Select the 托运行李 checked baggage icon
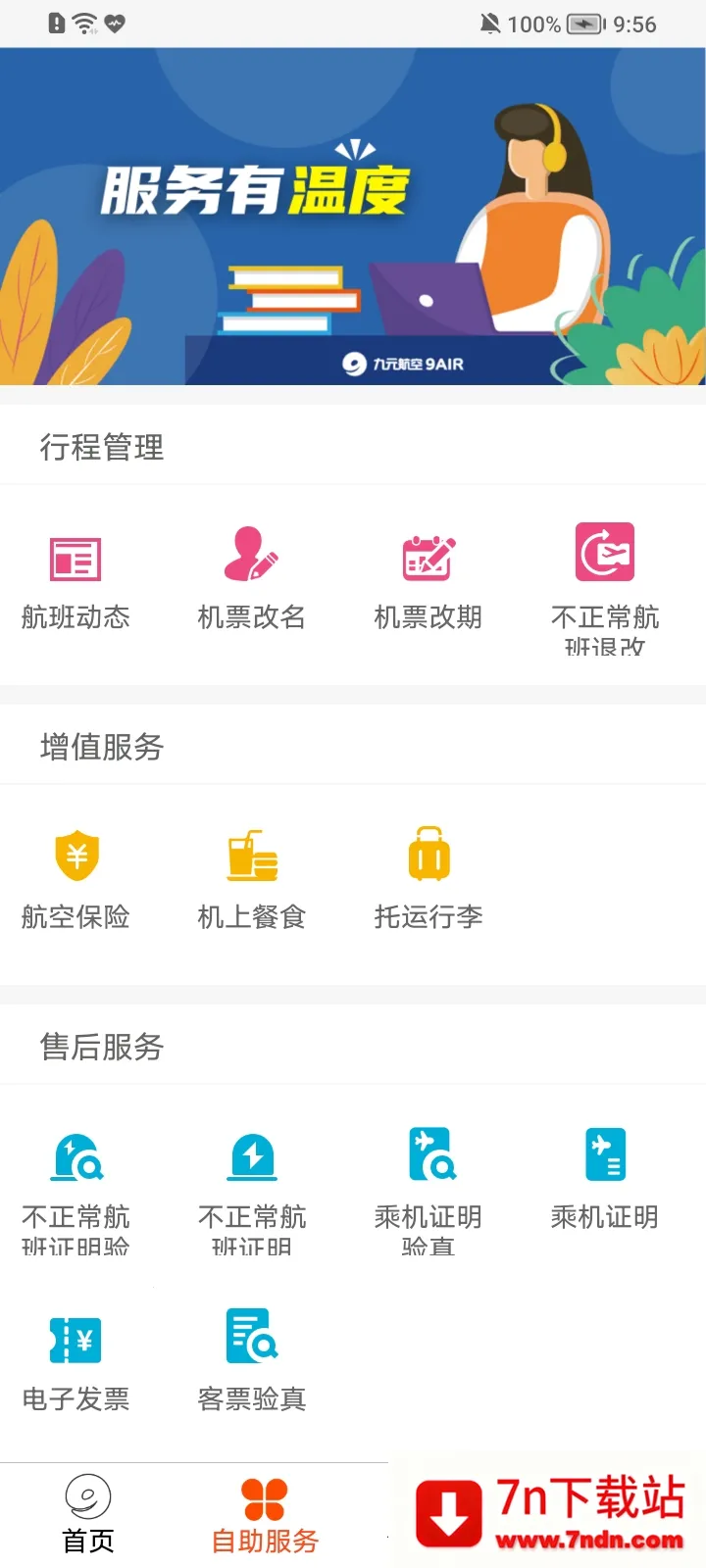 tap(428, 857)
